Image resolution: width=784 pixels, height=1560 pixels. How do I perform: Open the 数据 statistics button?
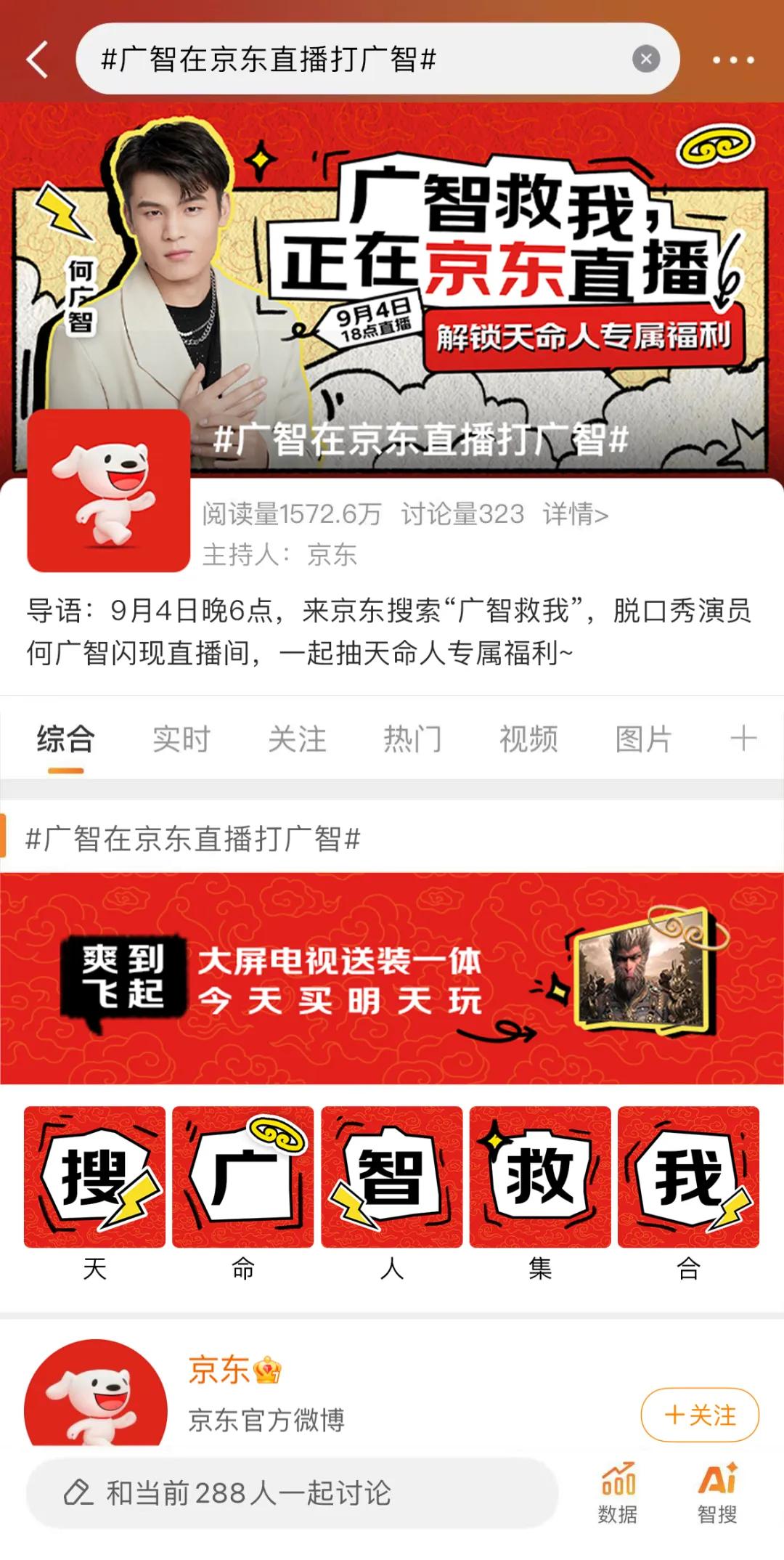[618, 1493]
